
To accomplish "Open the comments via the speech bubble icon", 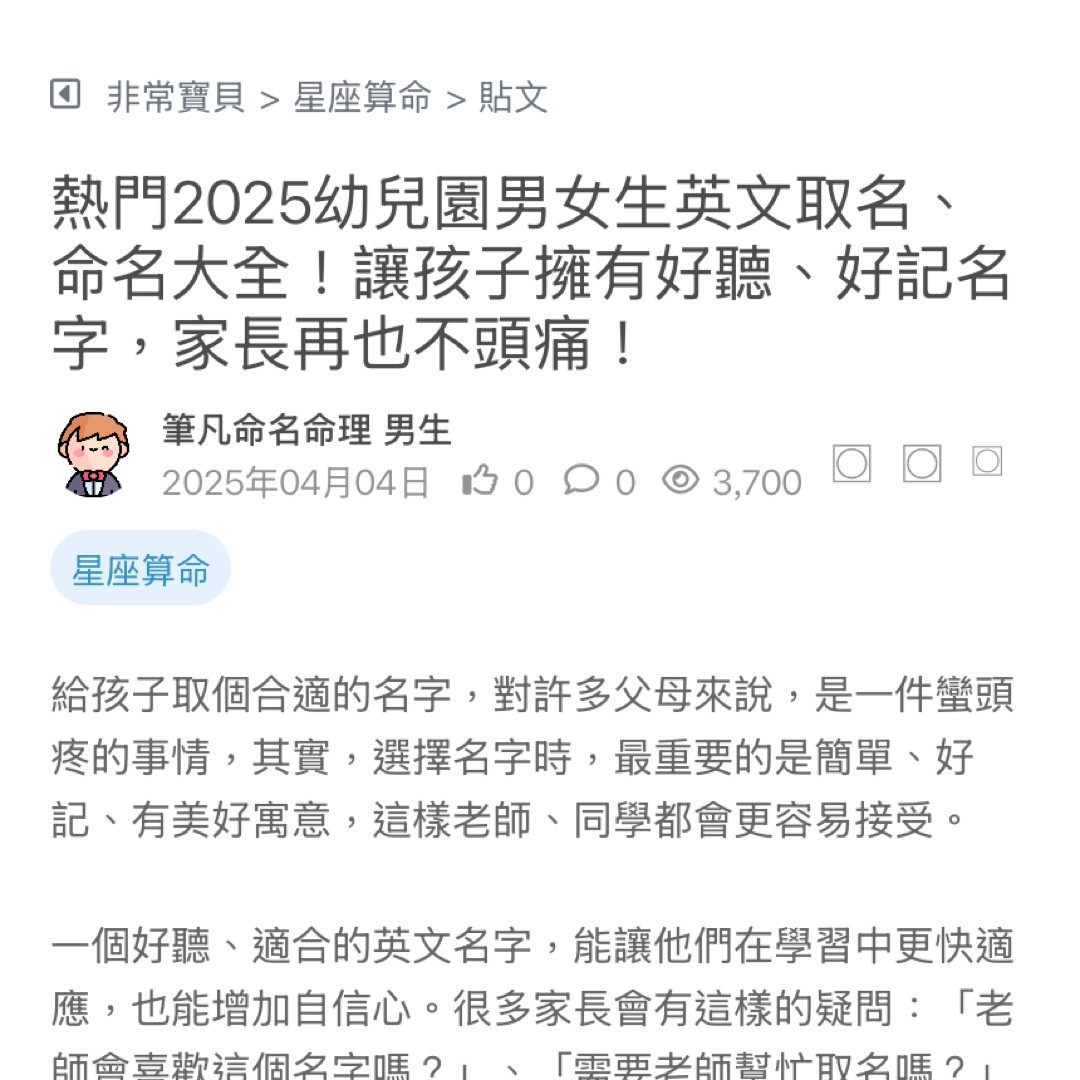I will coord(580,481).
